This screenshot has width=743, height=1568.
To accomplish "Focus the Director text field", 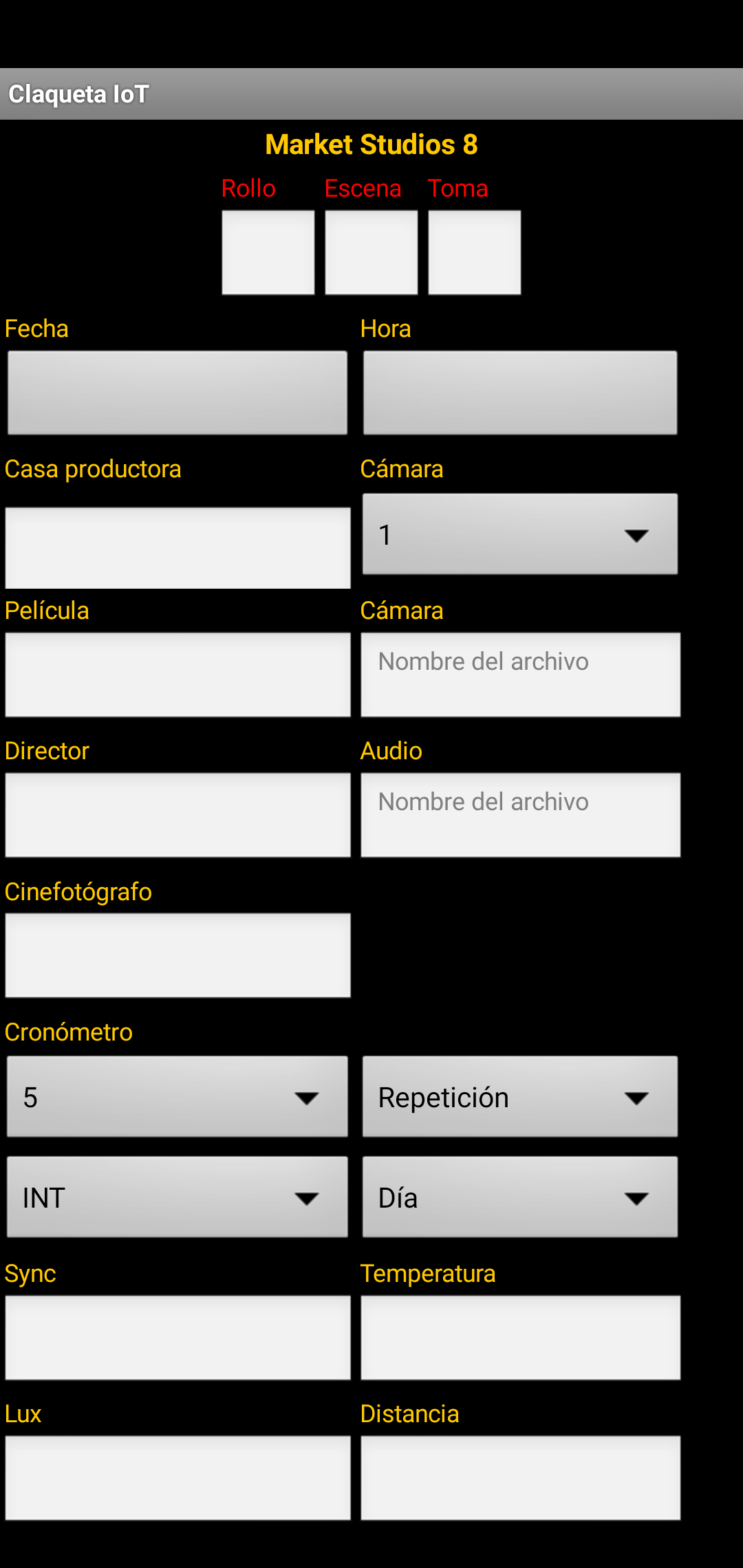I will point(177,815).
